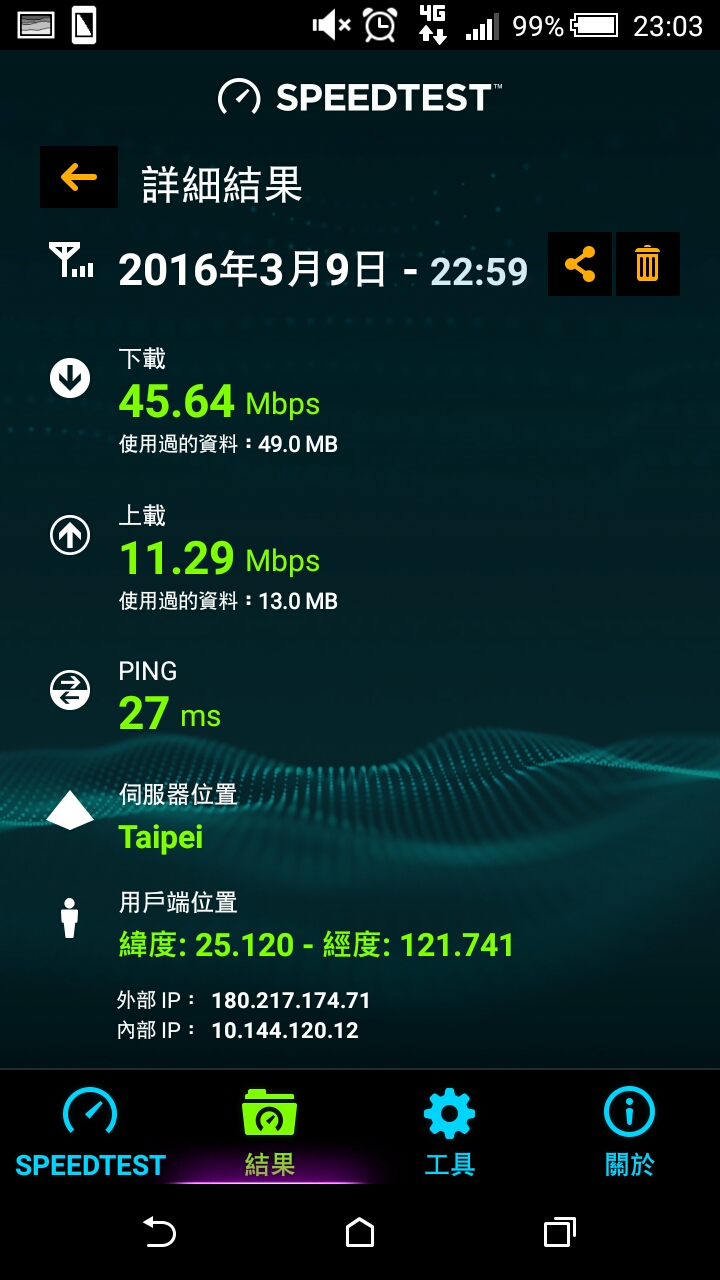Go back using the orange arrow
The image size is (720, 1280).
79,177
